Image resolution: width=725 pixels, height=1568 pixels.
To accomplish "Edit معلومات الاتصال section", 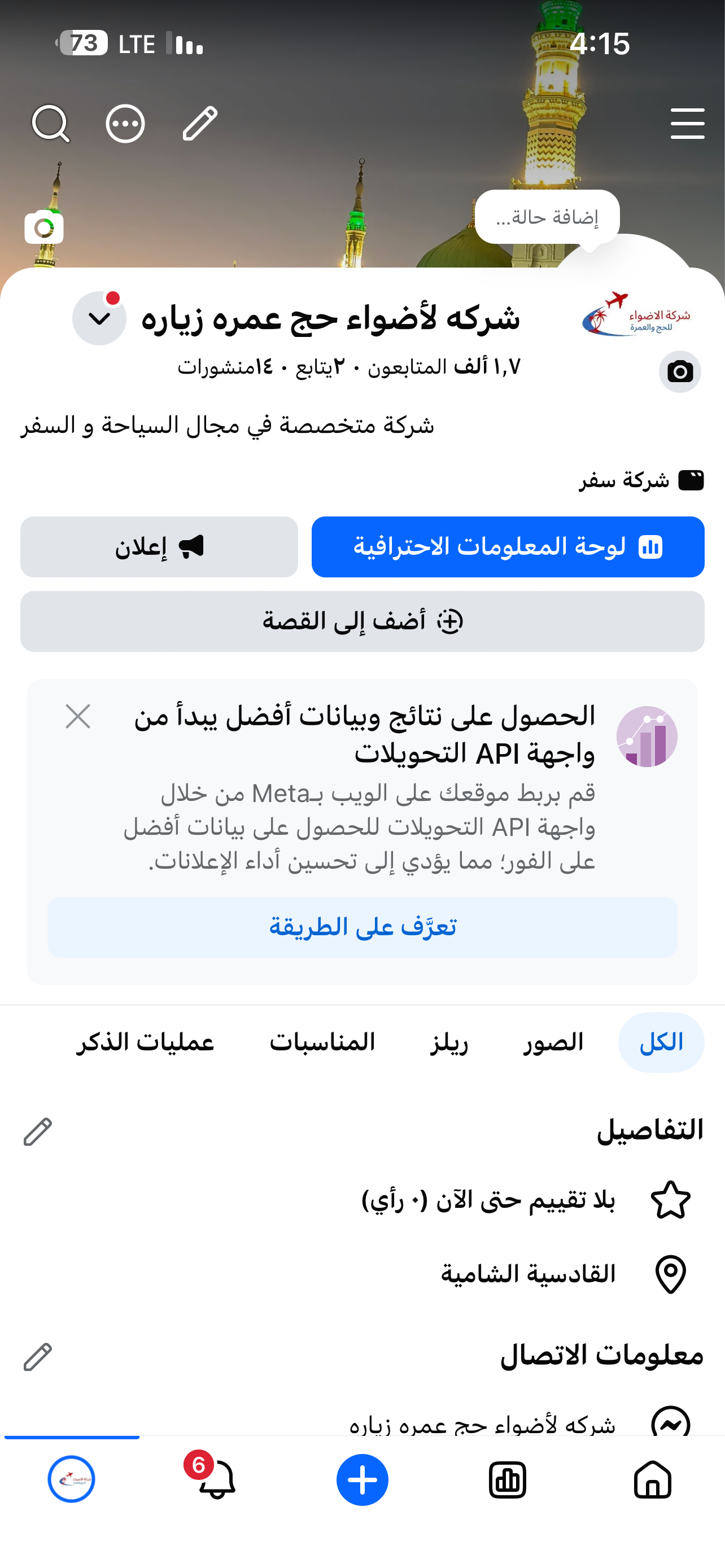I will tap(38, 1357).
